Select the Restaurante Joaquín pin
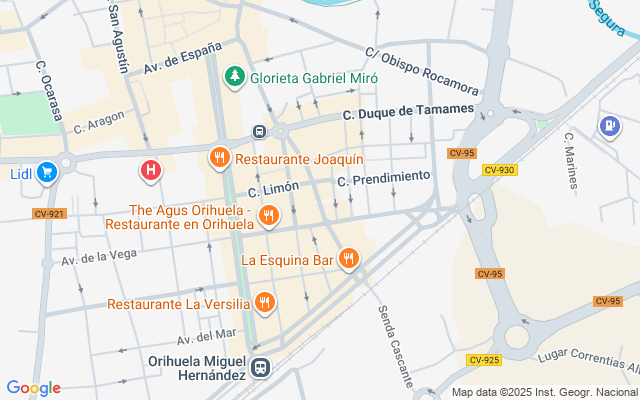 click(220, 158)
